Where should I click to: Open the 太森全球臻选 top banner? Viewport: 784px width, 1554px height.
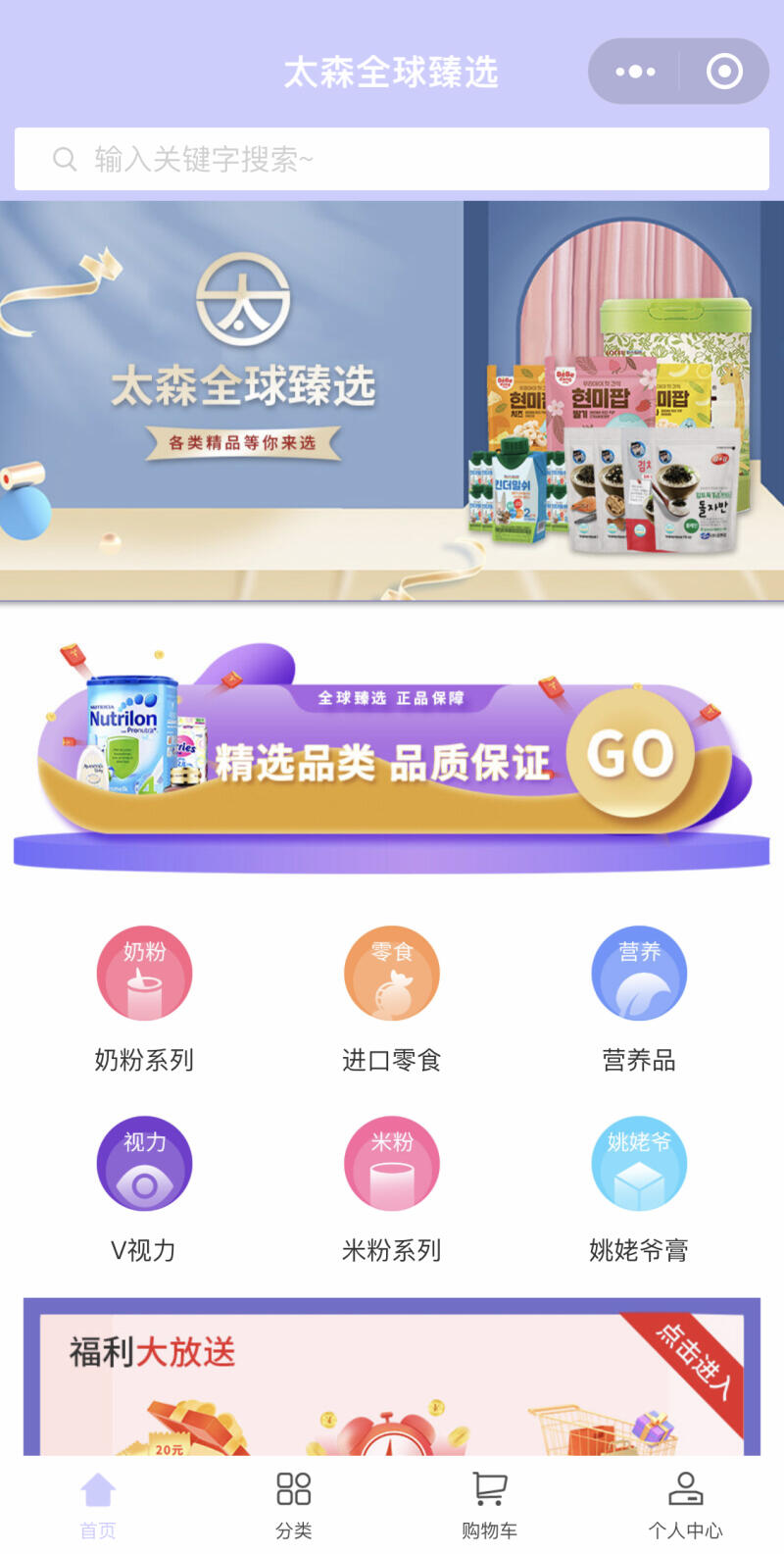tap(392, 400)
